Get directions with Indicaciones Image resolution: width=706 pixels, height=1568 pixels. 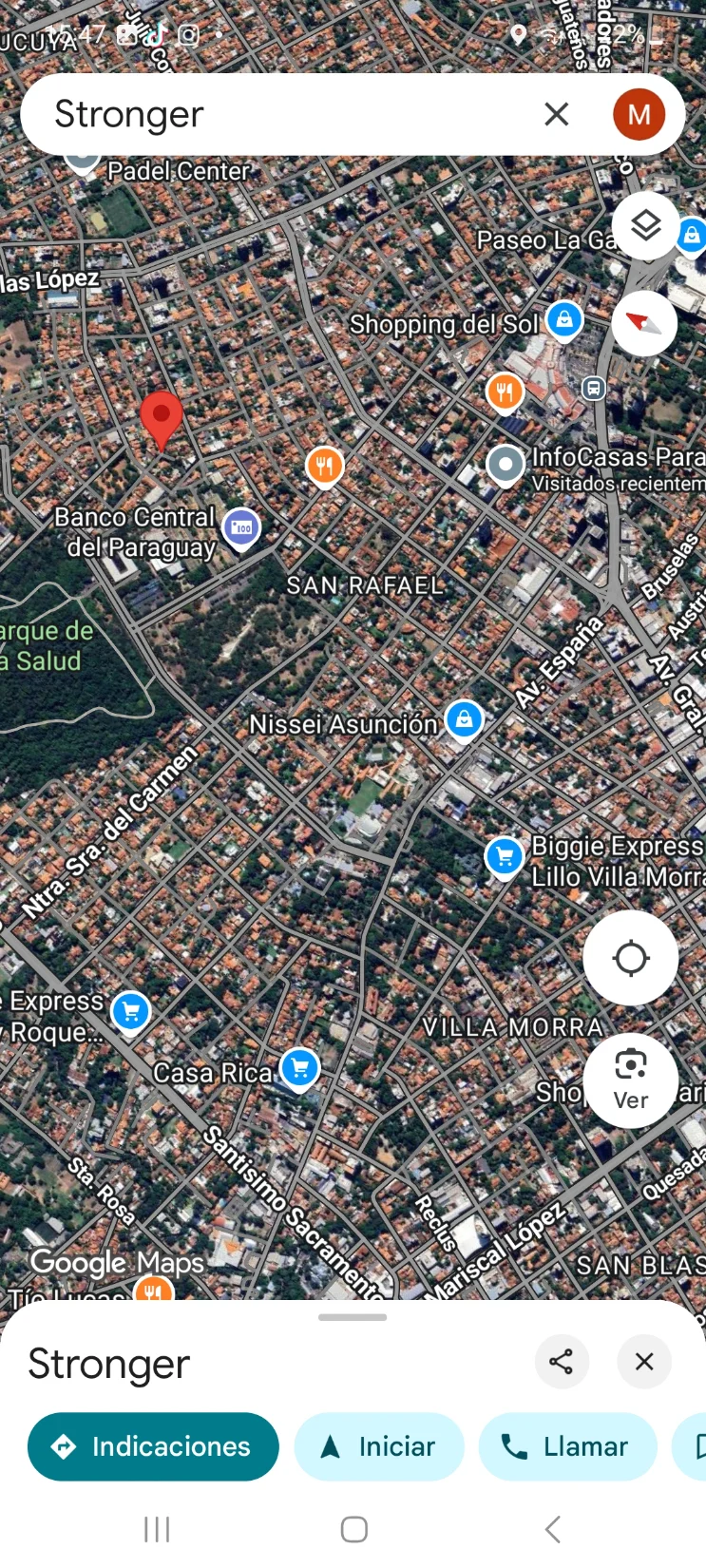[153, 1446]
